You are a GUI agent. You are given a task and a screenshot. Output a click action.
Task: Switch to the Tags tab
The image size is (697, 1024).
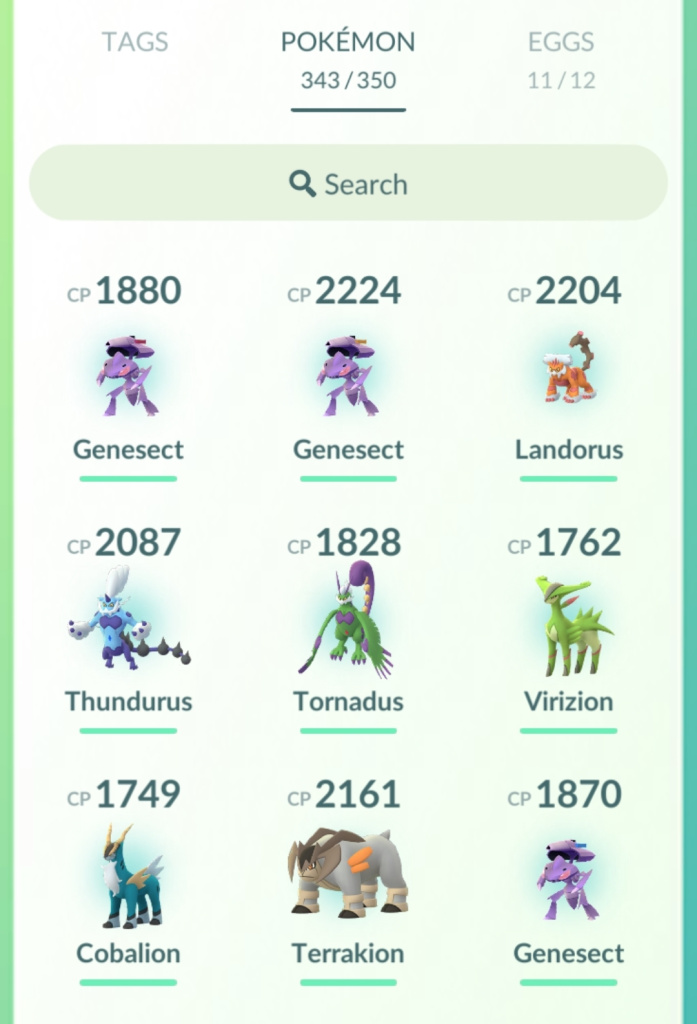[134, 43]
